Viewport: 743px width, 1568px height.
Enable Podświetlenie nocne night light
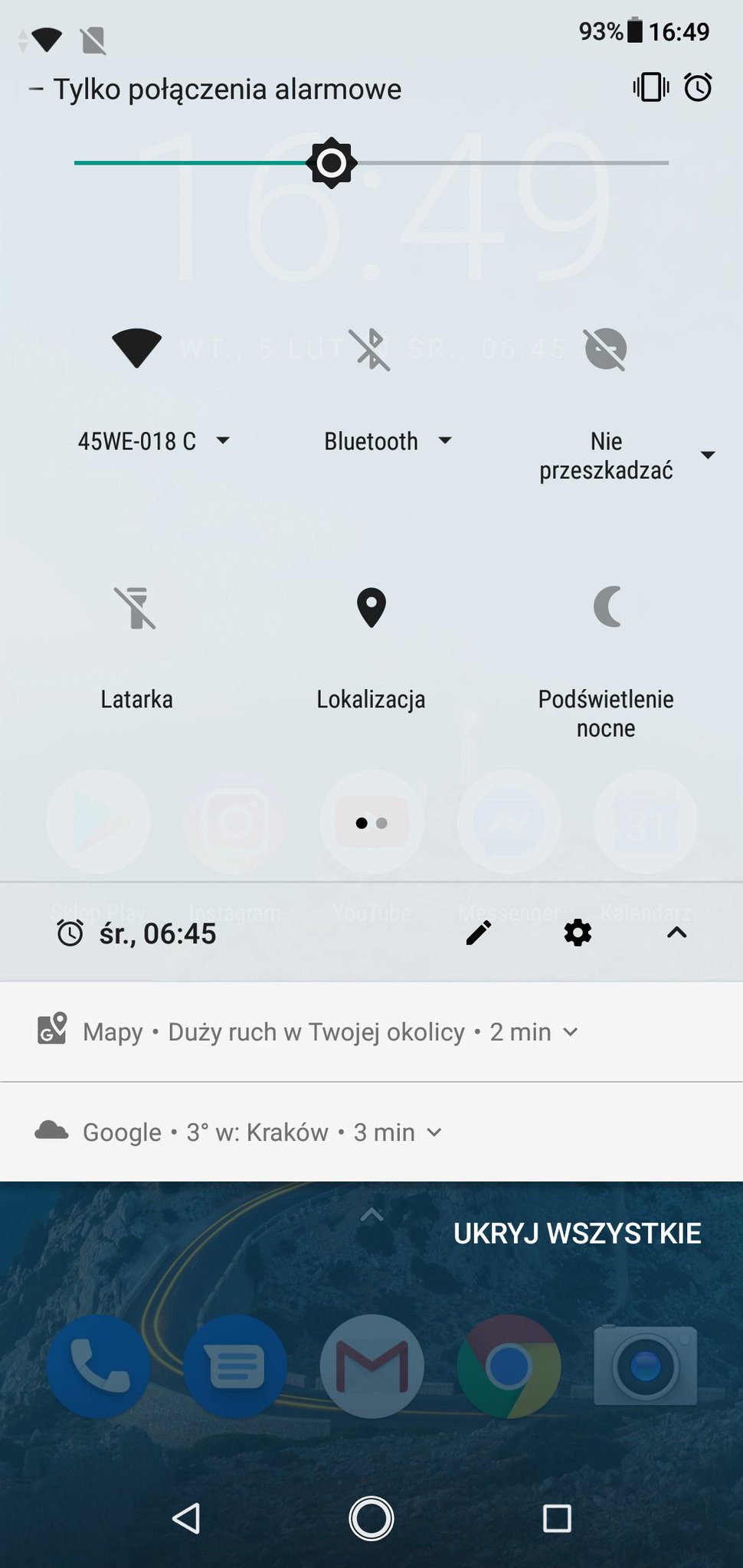click(606, 607)
